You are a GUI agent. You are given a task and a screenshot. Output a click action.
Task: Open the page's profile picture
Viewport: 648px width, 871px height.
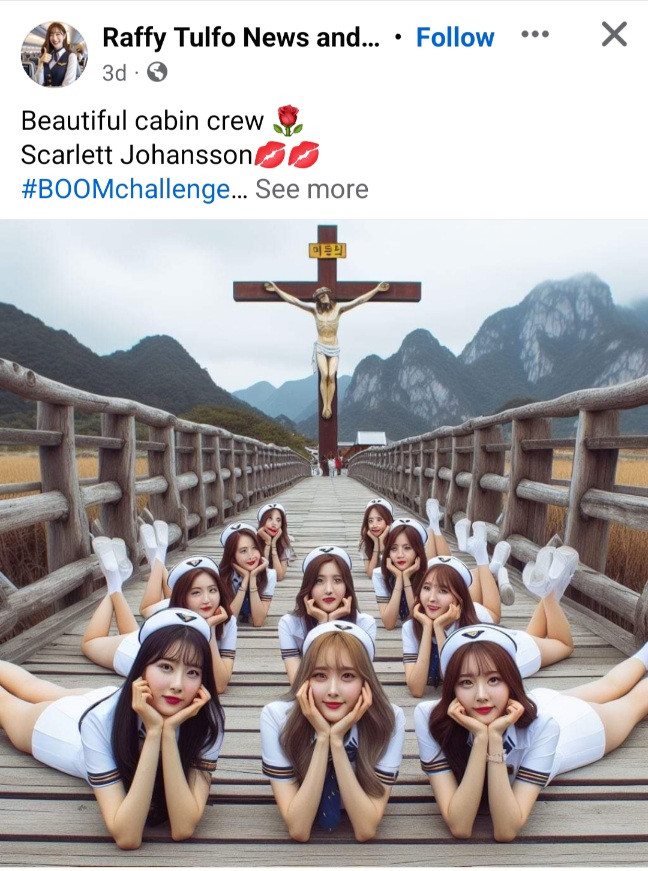54,54
